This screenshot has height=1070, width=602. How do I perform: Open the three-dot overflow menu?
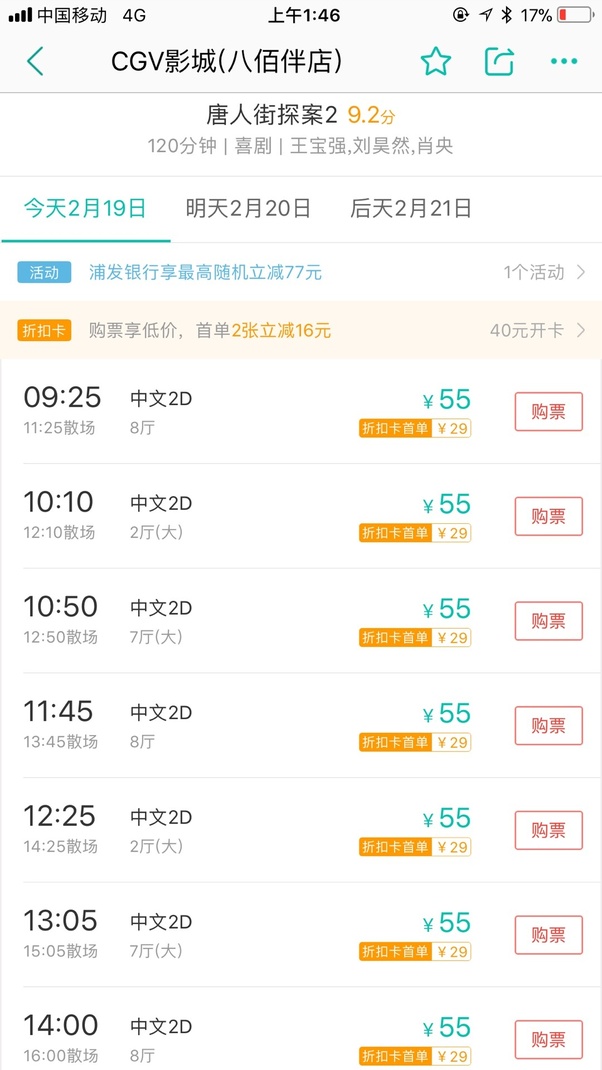pos(564,62)
